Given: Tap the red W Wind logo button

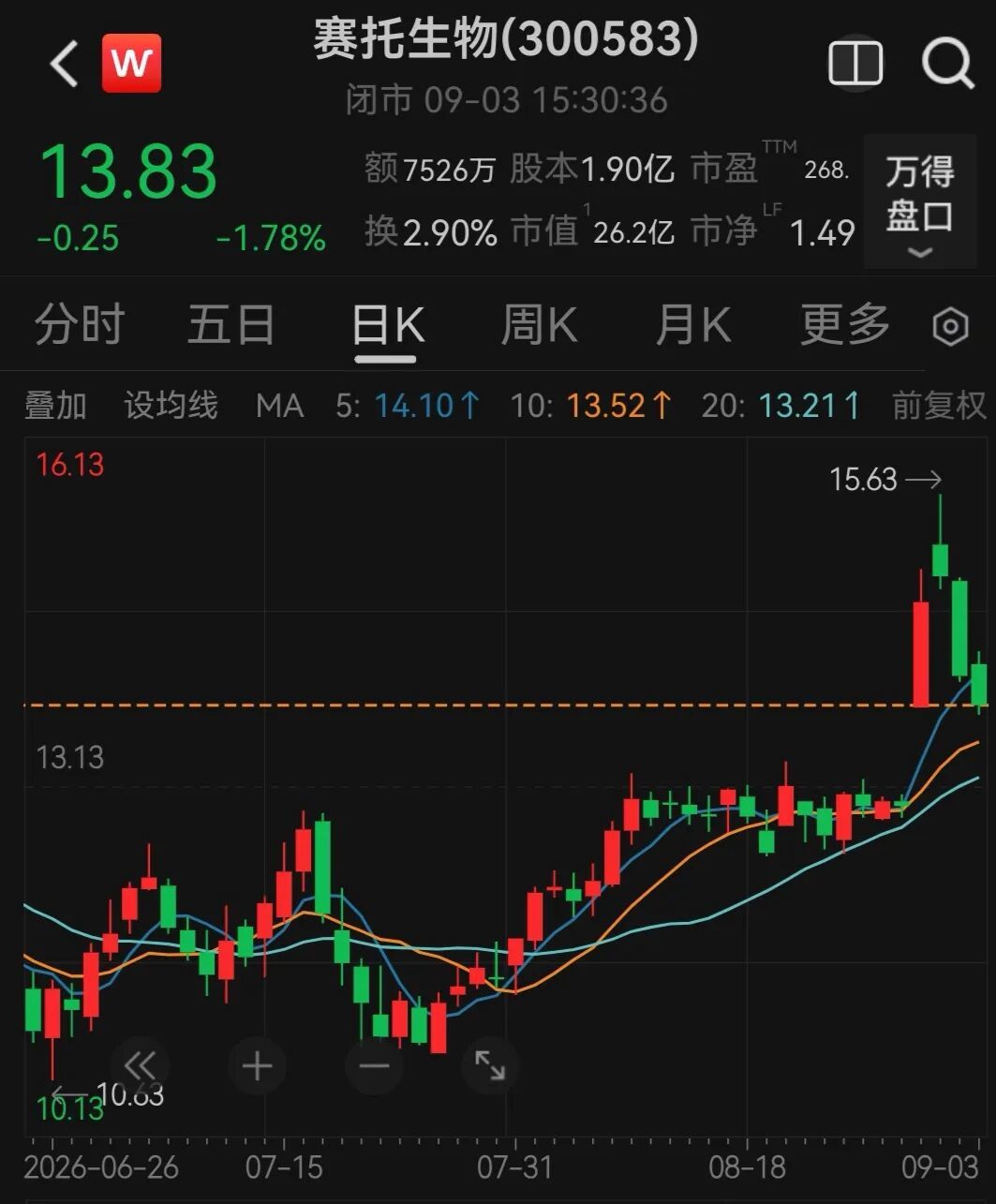Looking at the screenshot, I should pos(131,64).
